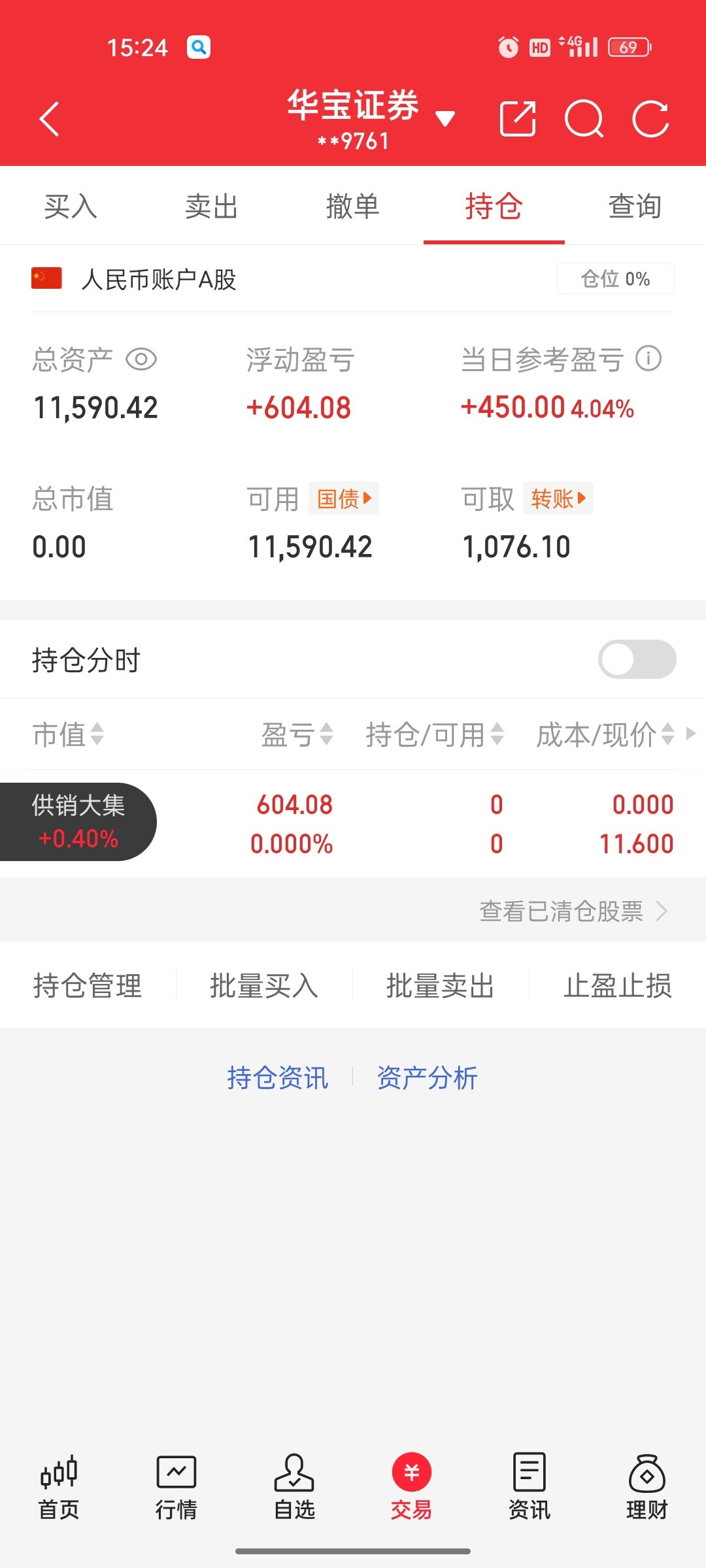
Task: Tap the 国债 chip next to 可用
Action: pos(344,498)
